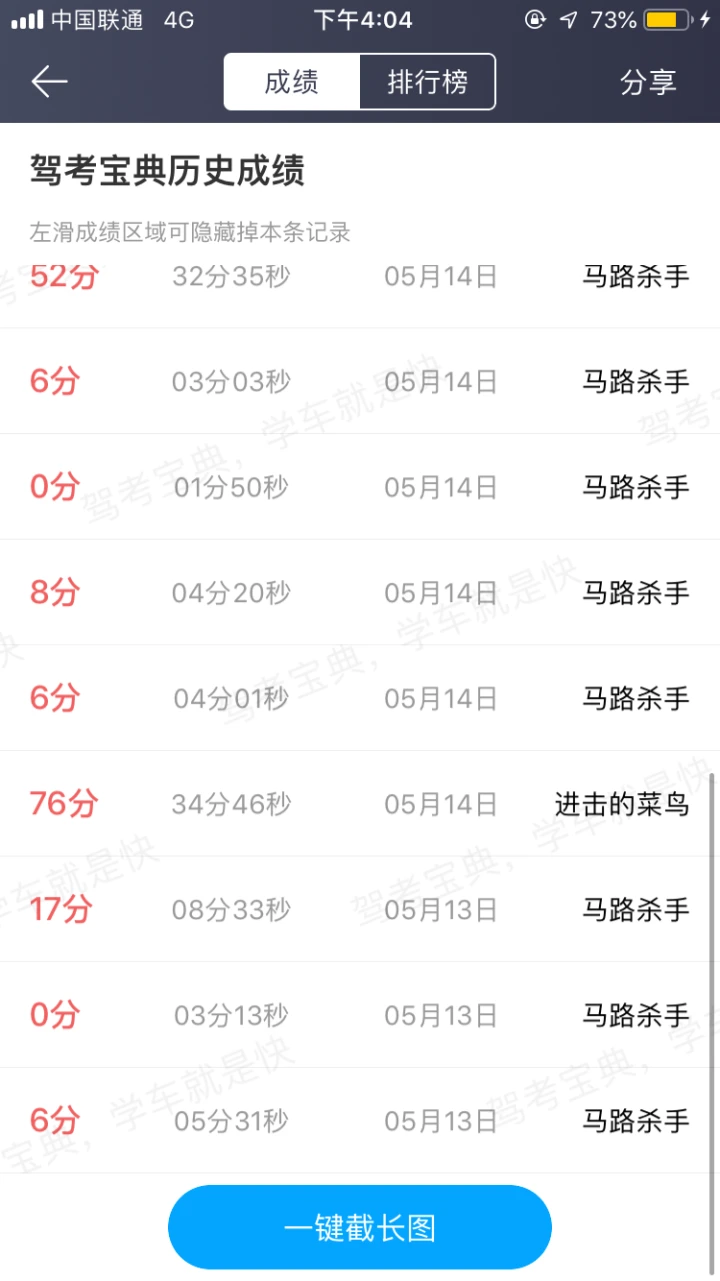Image resolution: width=720 pixels, height=1281 pixels.
Task: Tap the 分享 share button
Action: tap(648, 82)
